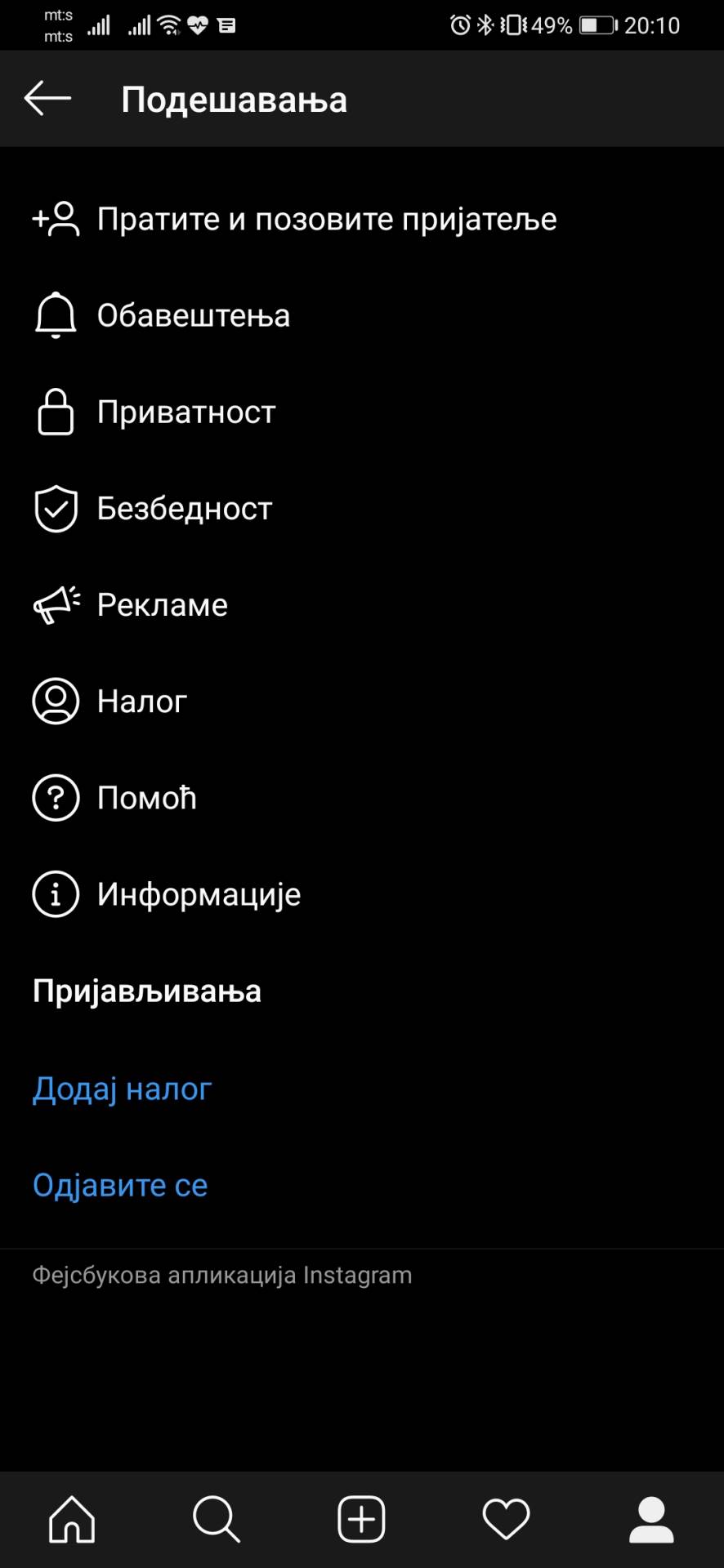Select the Безбедност shield icon
724x1568 pixels.
click(x=55, y=508)
